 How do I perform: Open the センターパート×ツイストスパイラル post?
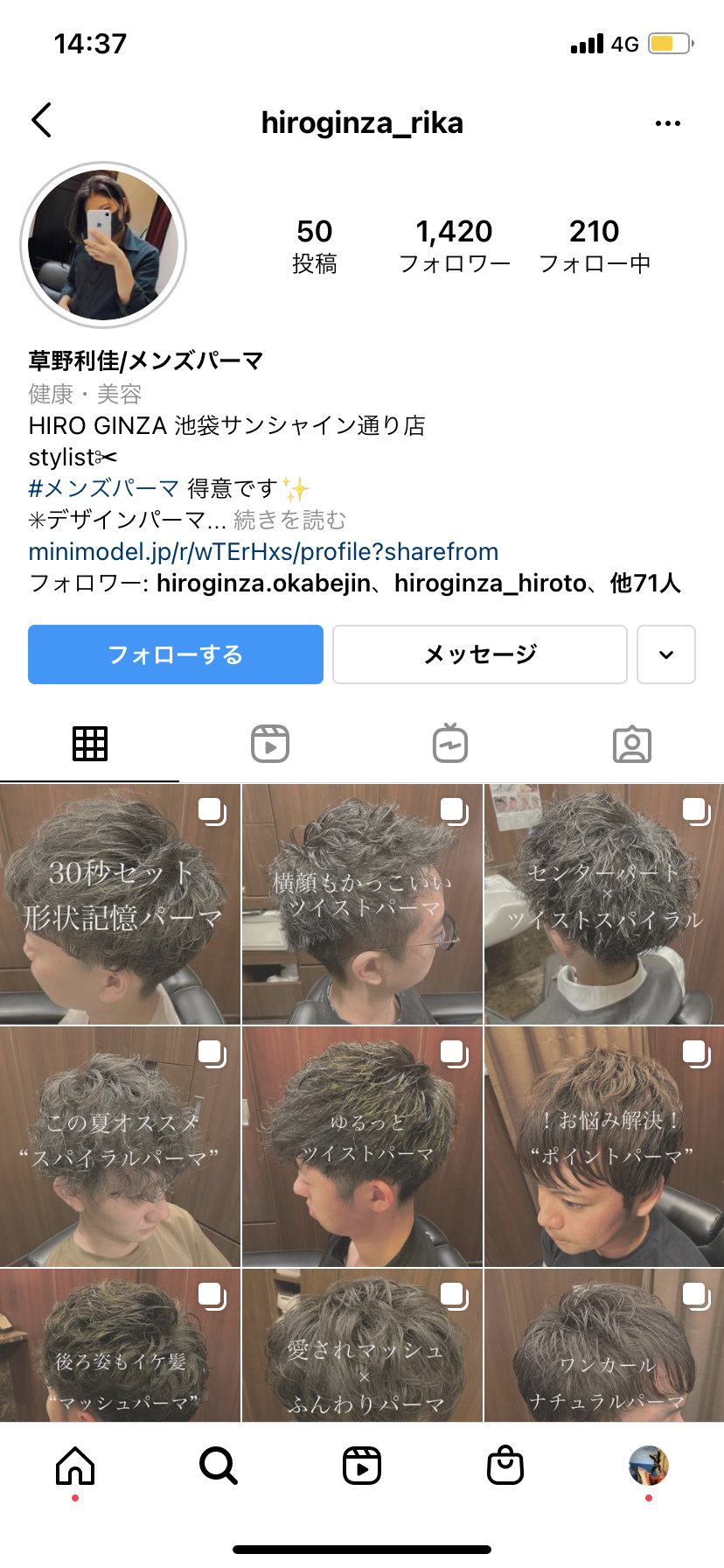[604, 905]
